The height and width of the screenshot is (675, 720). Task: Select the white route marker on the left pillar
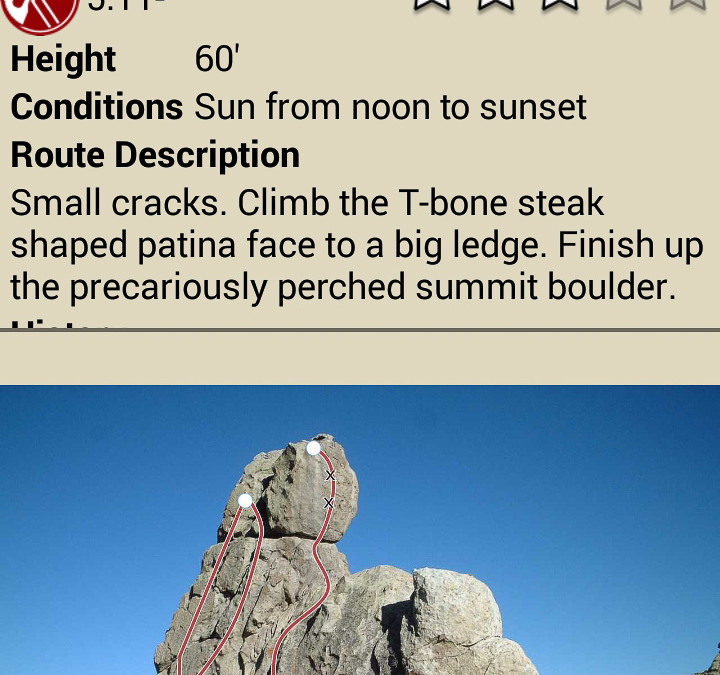(246, 500)
